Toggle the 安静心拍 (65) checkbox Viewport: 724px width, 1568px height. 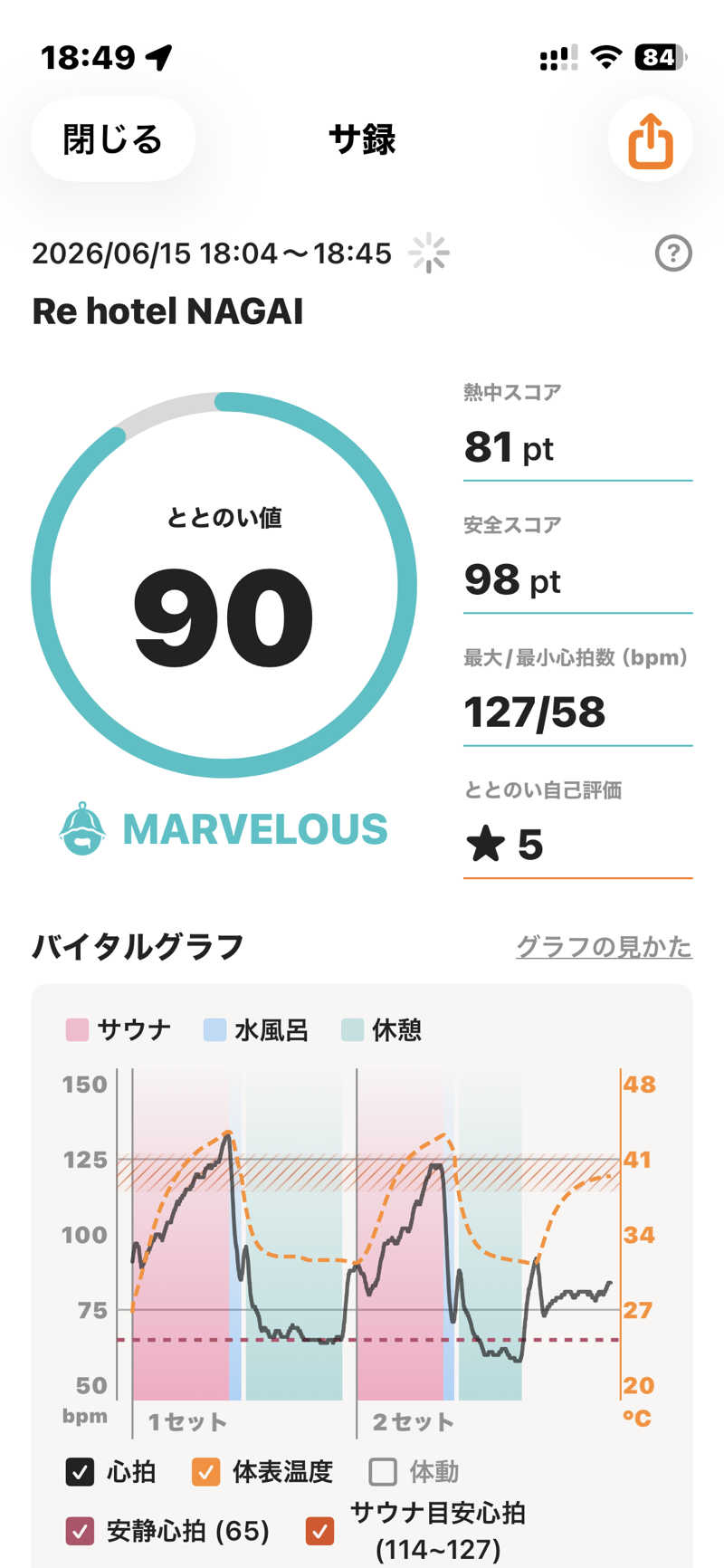pos(80,1531)
